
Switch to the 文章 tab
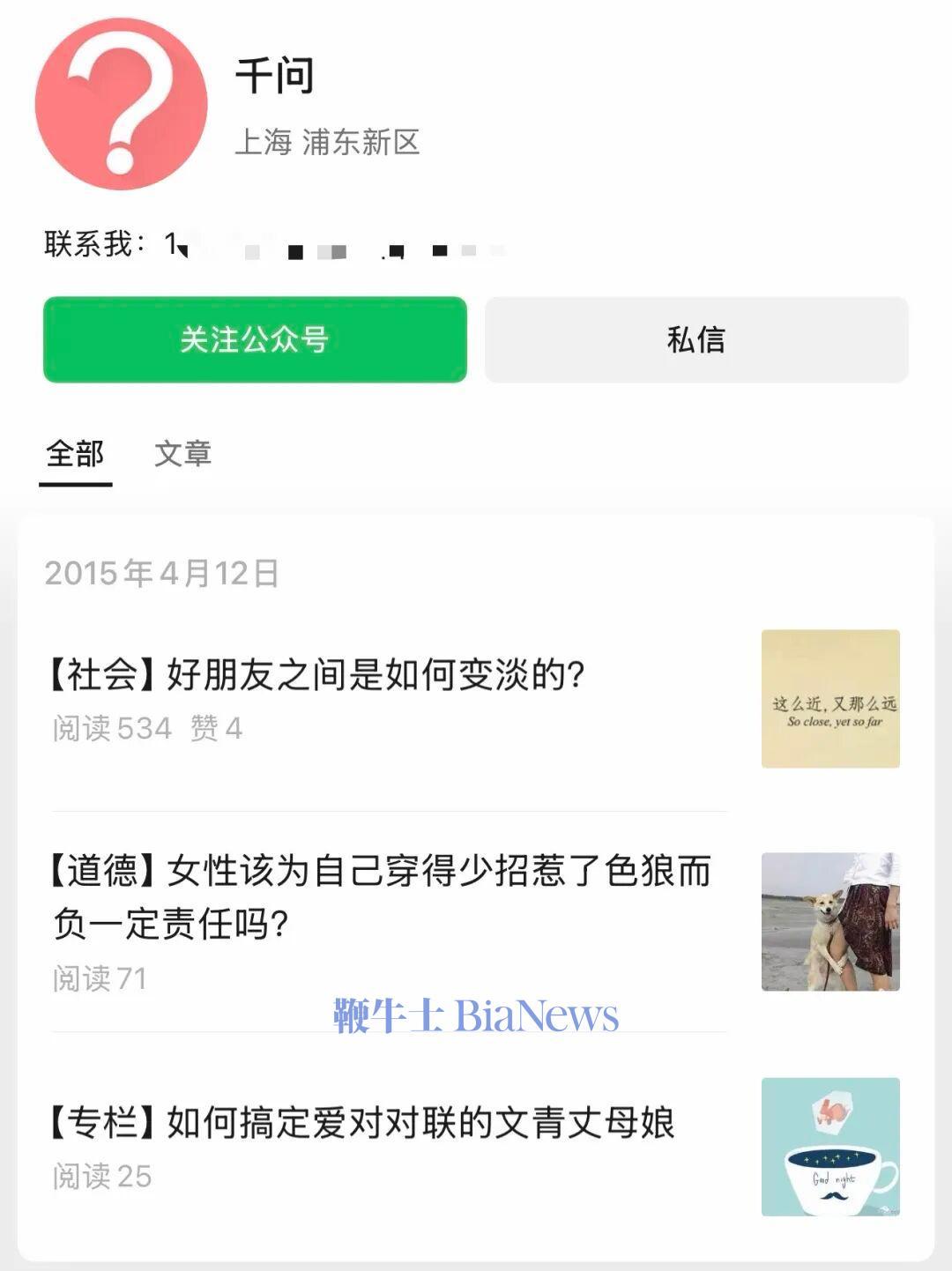182,454
